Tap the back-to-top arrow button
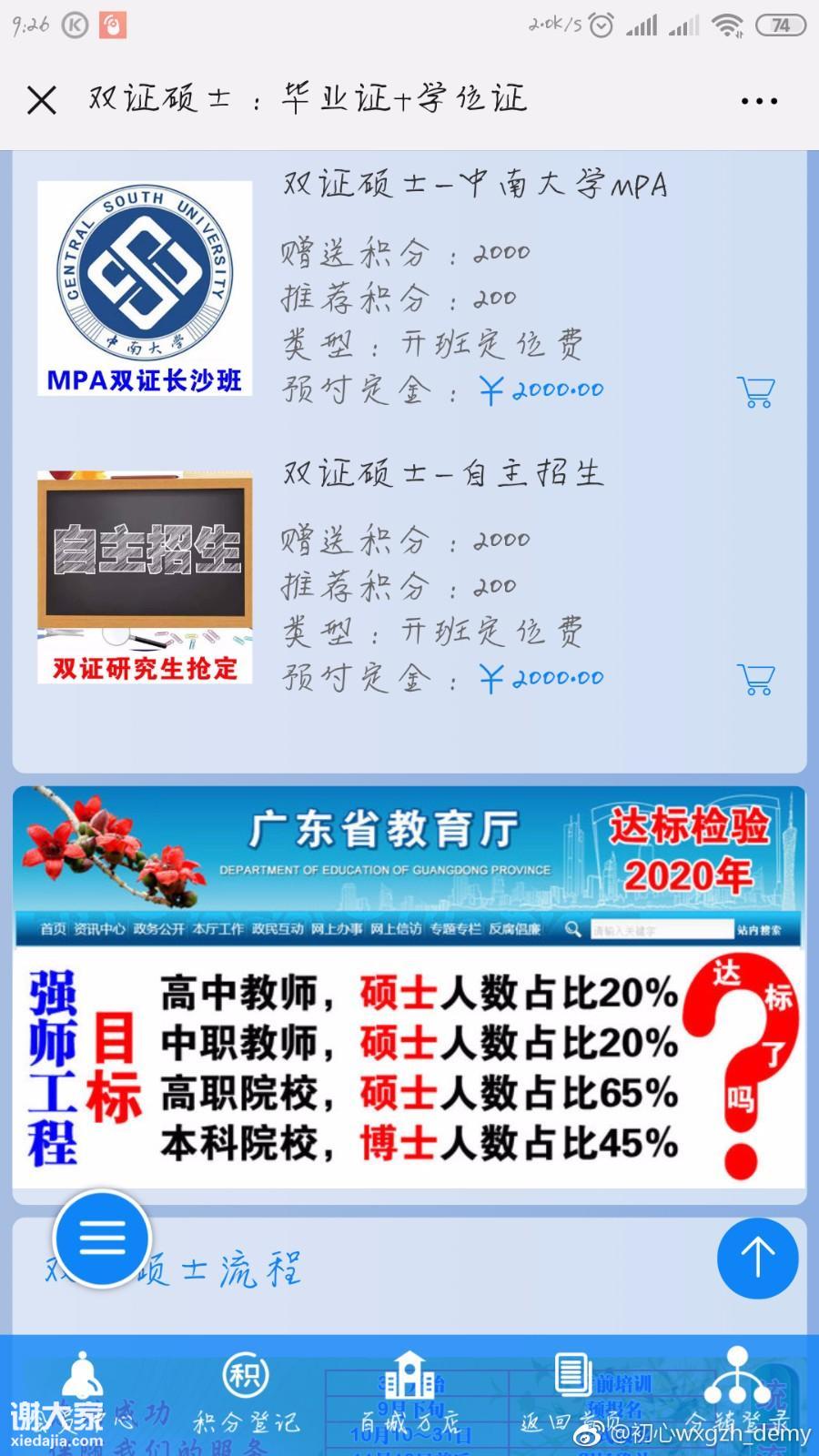Screen dimensions: 819x1456 click(x=757, y=1258)
